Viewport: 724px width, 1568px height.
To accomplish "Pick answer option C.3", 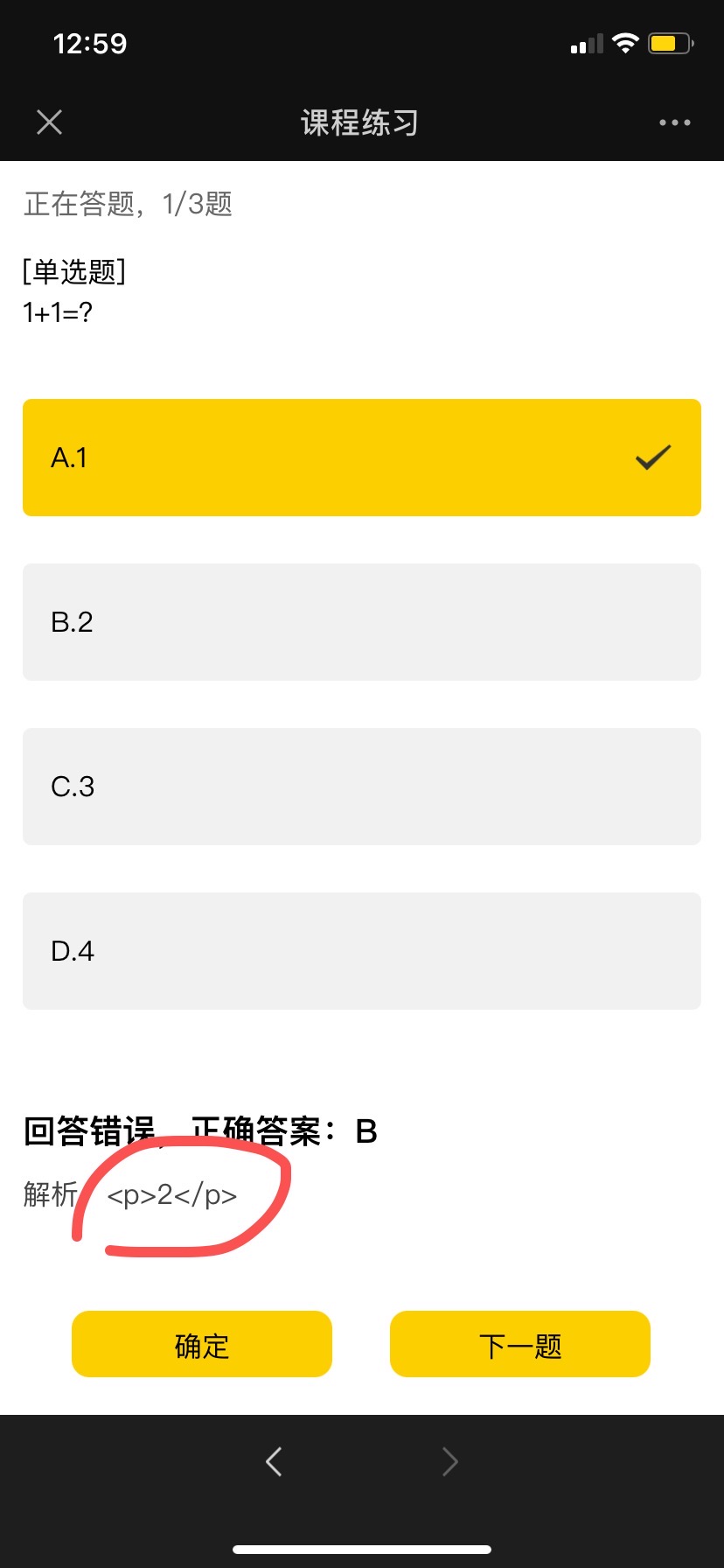I will point(361,787).
